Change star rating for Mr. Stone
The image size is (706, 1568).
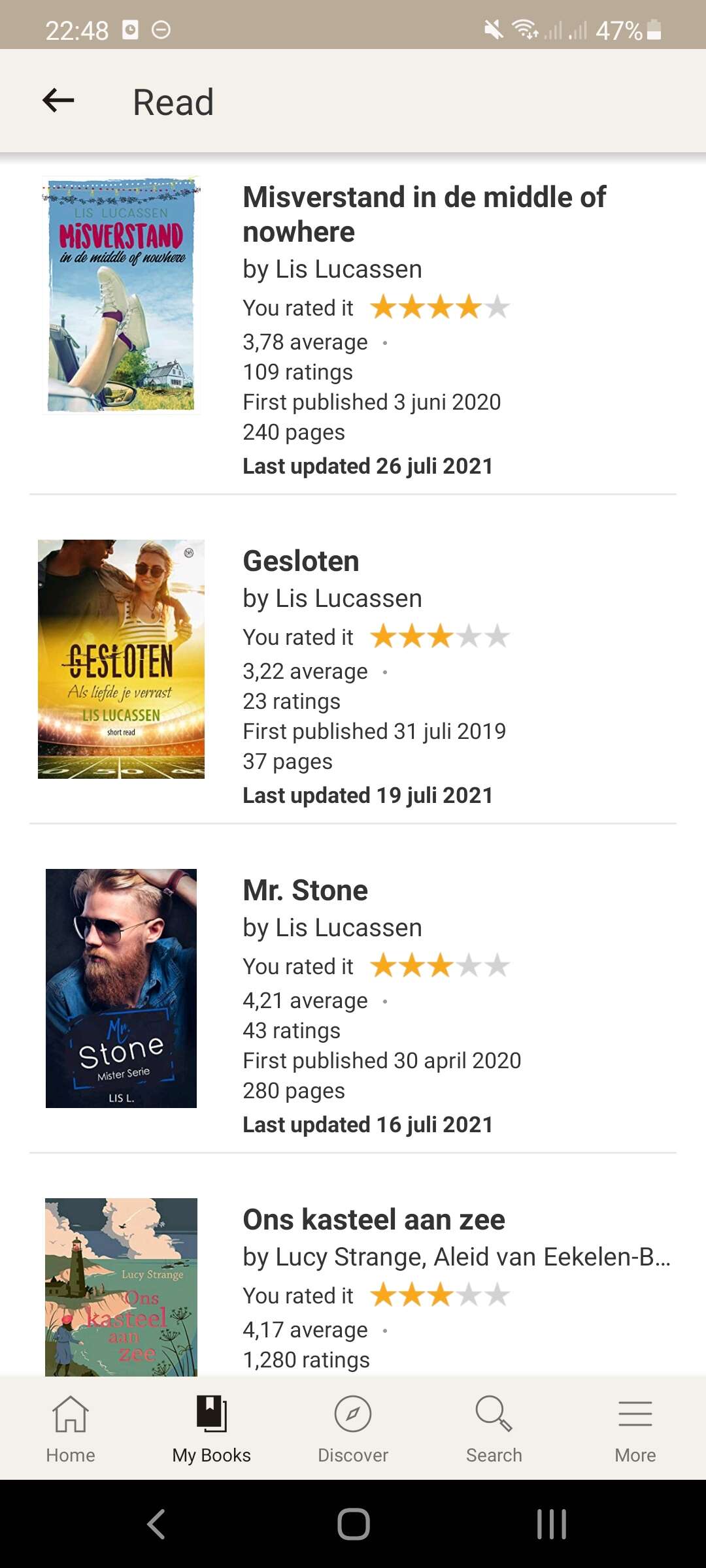pos(440,966)
